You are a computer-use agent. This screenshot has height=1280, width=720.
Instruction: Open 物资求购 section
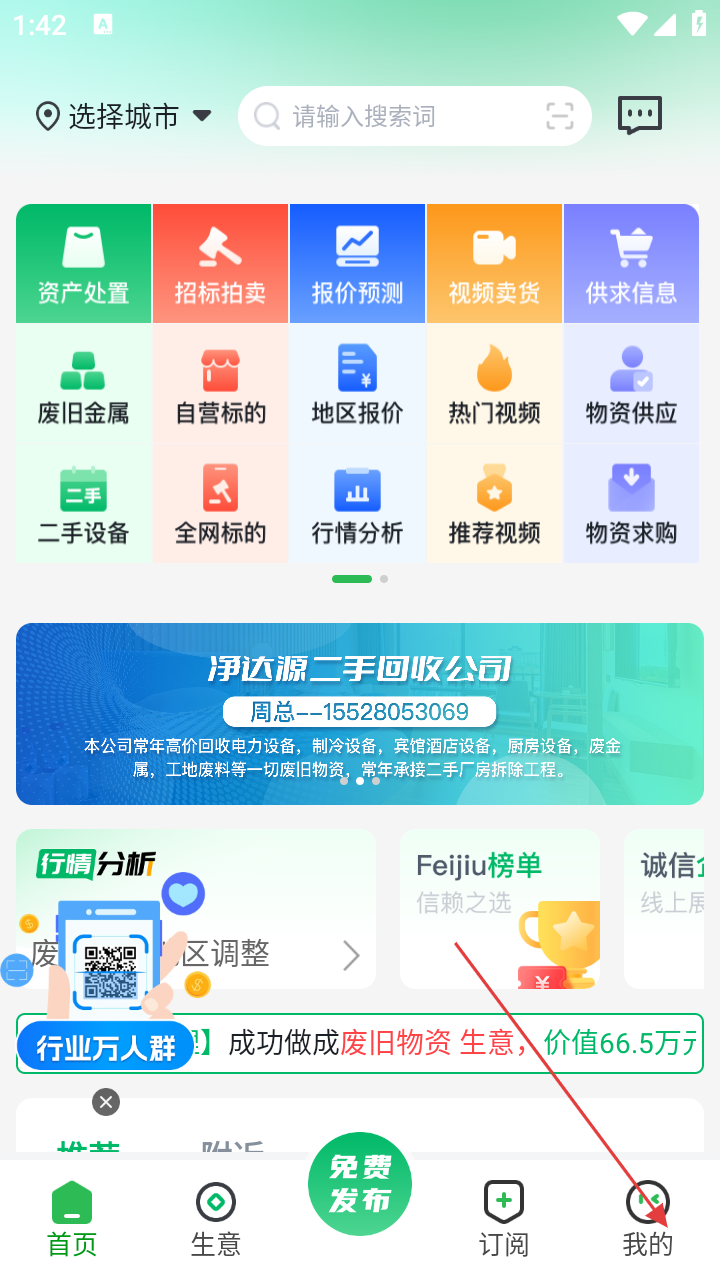click(631, 505)
